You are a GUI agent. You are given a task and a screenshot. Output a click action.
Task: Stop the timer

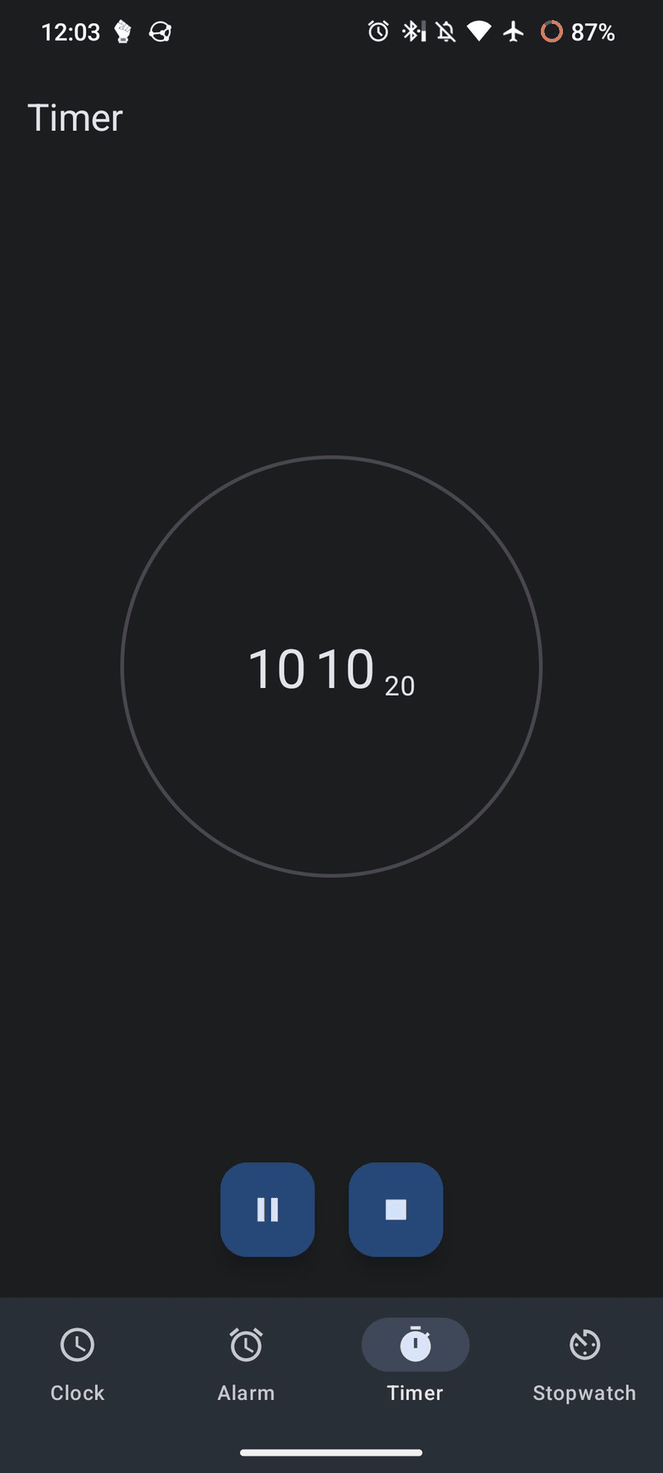coord(396,1209)
